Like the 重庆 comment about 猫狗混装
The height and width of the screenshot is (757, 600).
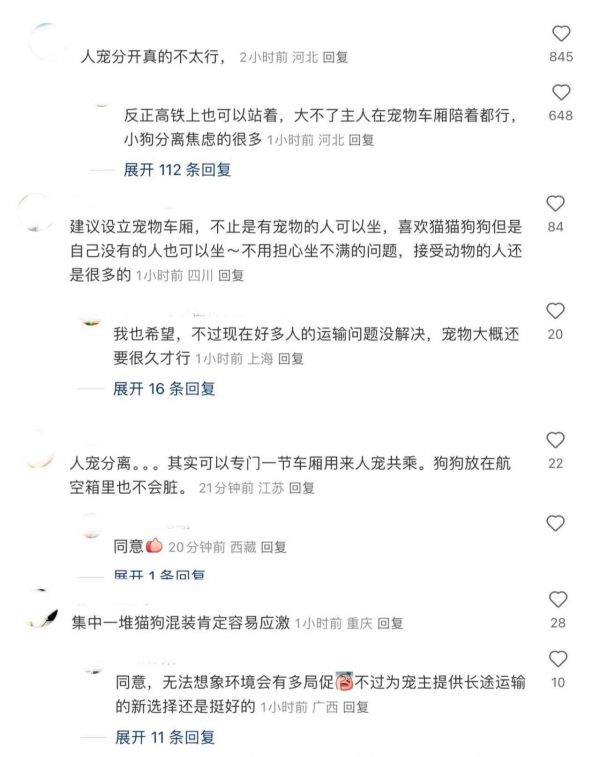(x=558, y=600)
